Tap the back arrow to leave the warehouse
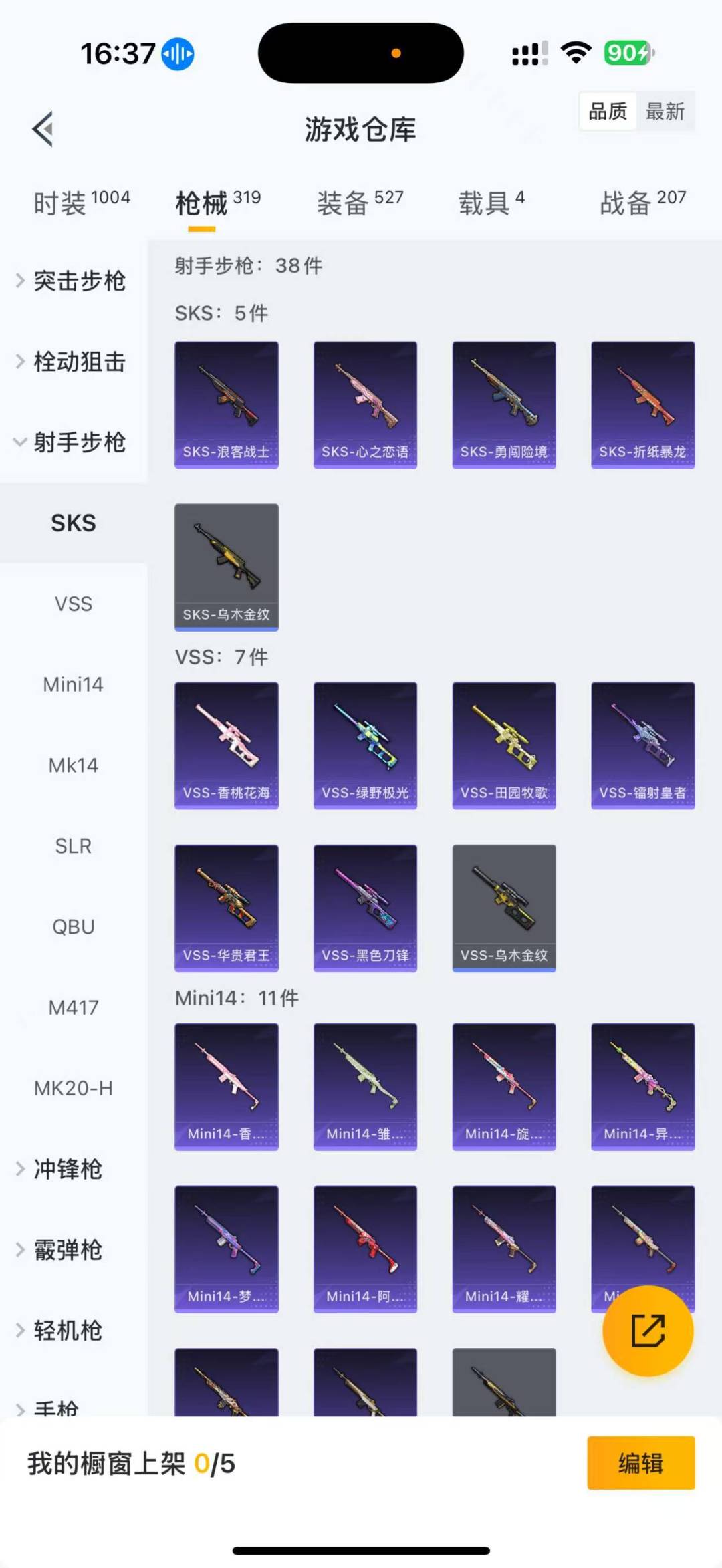This screenshot has width=722, height=1568. click(43, 129)
